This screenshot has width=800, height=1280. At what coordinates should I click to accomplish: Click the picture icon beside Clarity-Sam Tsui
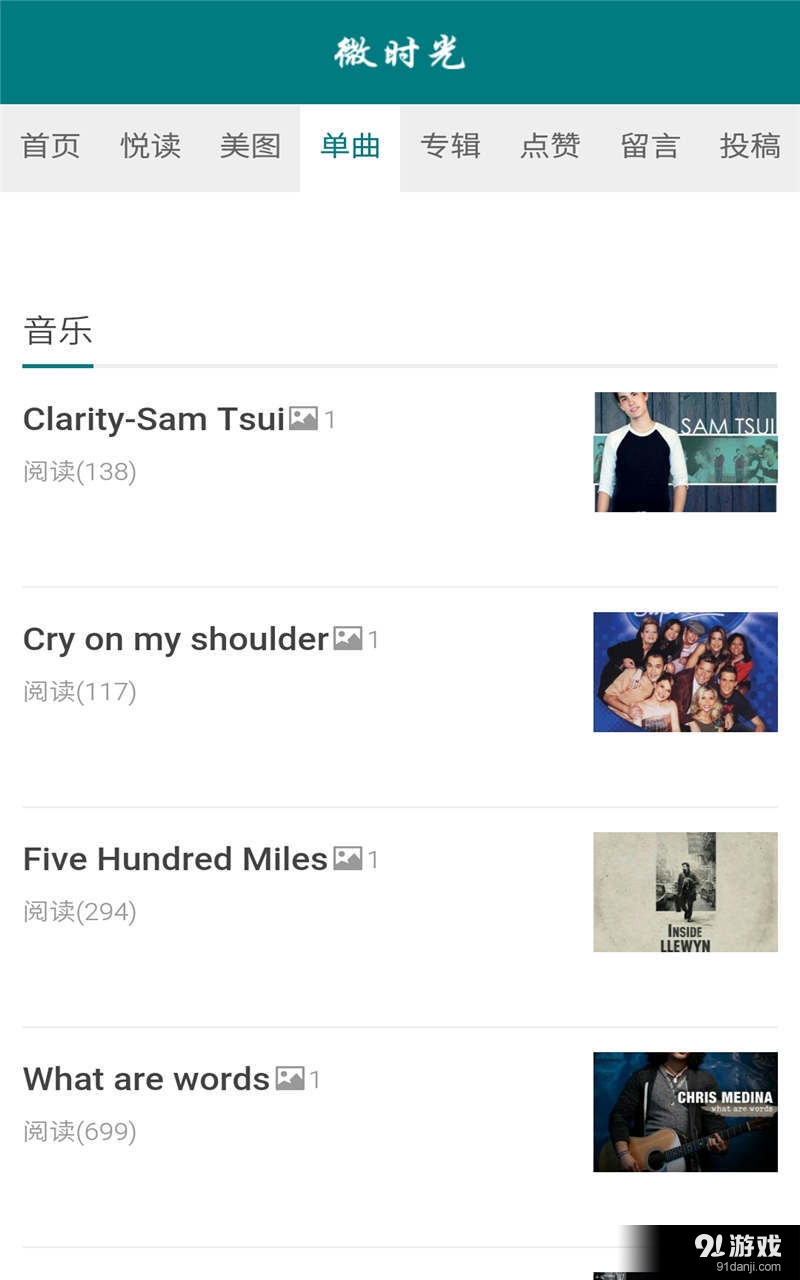point(303,417)
